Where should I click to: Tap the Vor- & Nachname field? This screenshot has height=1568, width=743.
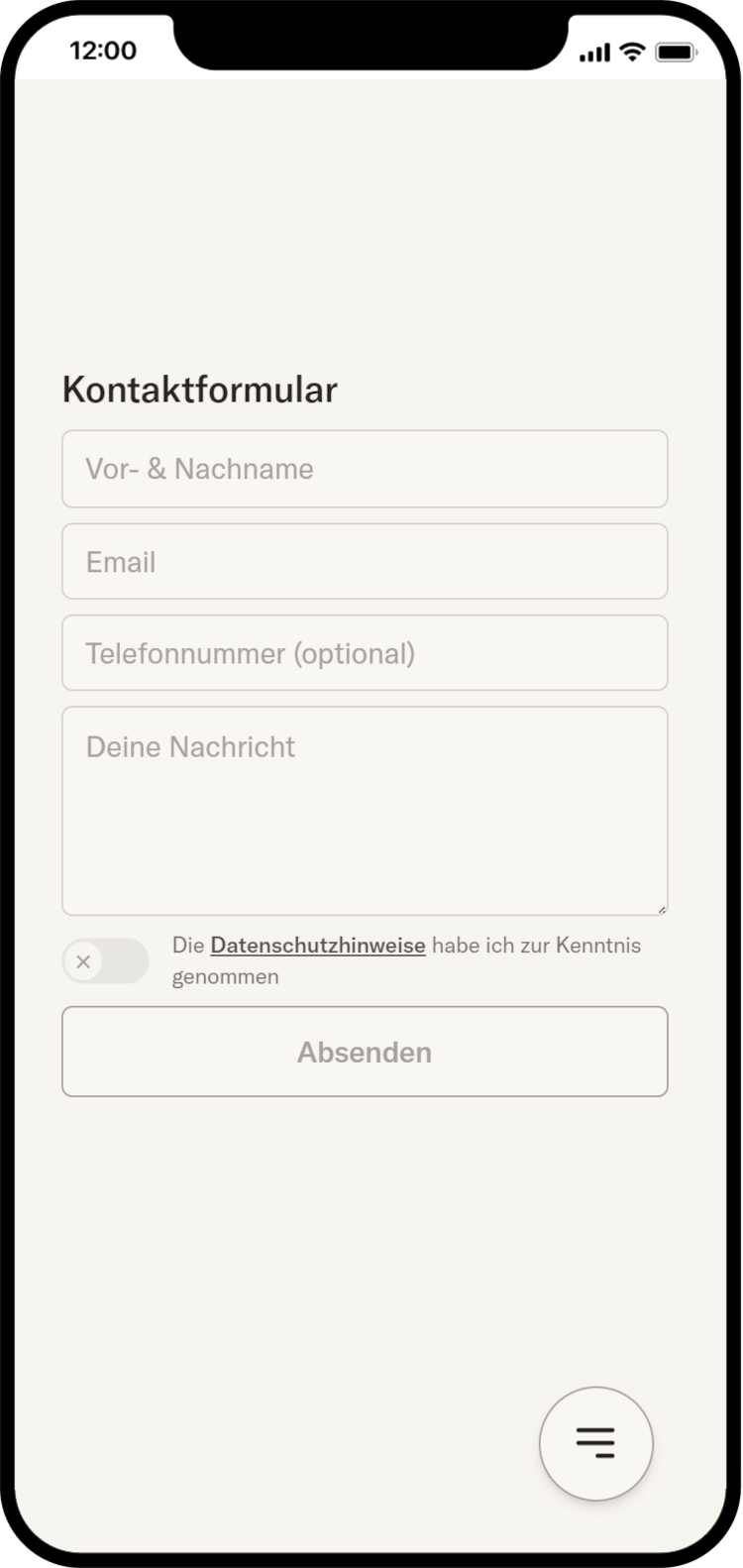click(x=365, y=469)
